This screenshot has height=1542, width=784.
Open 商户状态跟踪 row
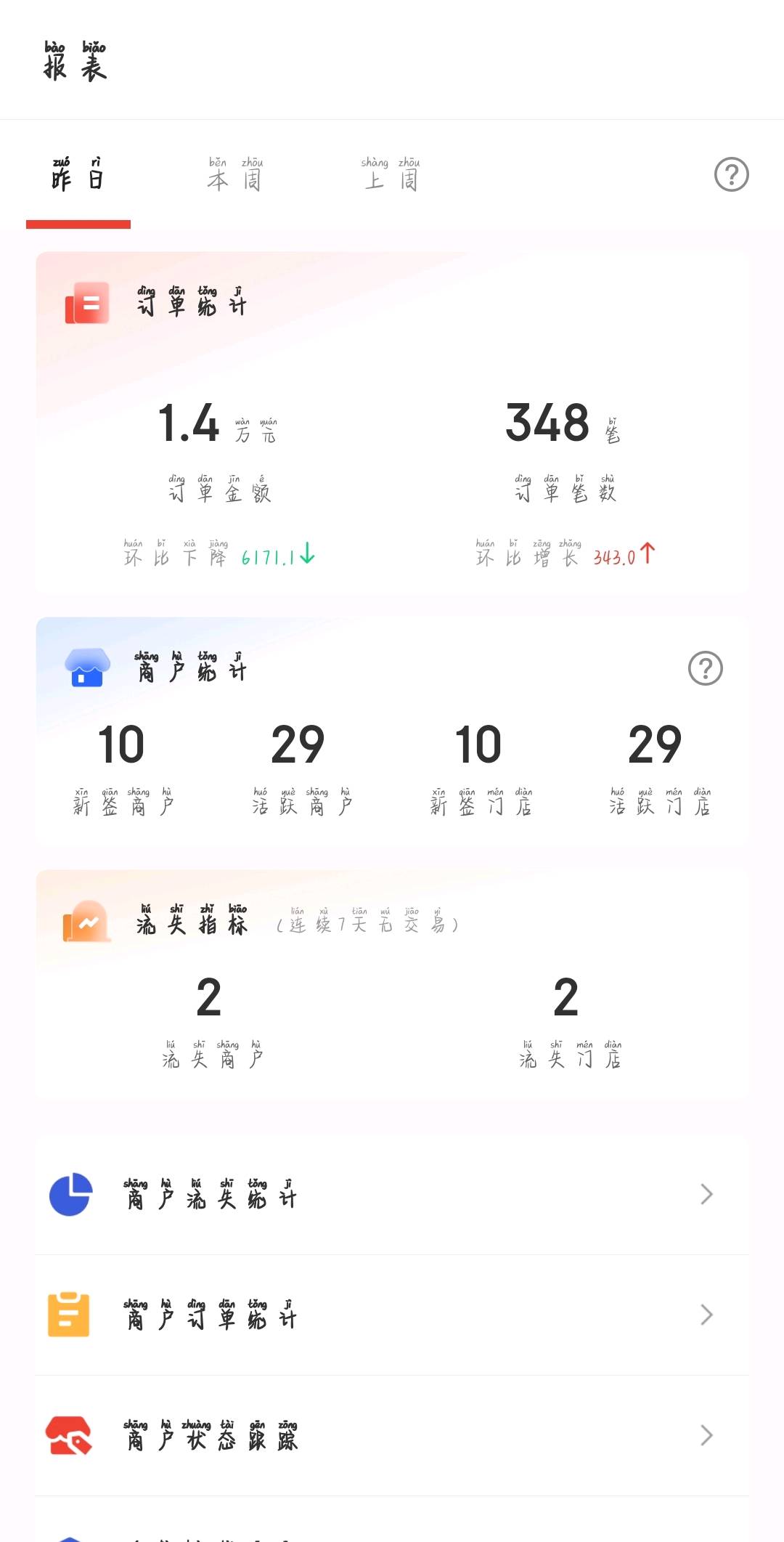[392, 1435]
